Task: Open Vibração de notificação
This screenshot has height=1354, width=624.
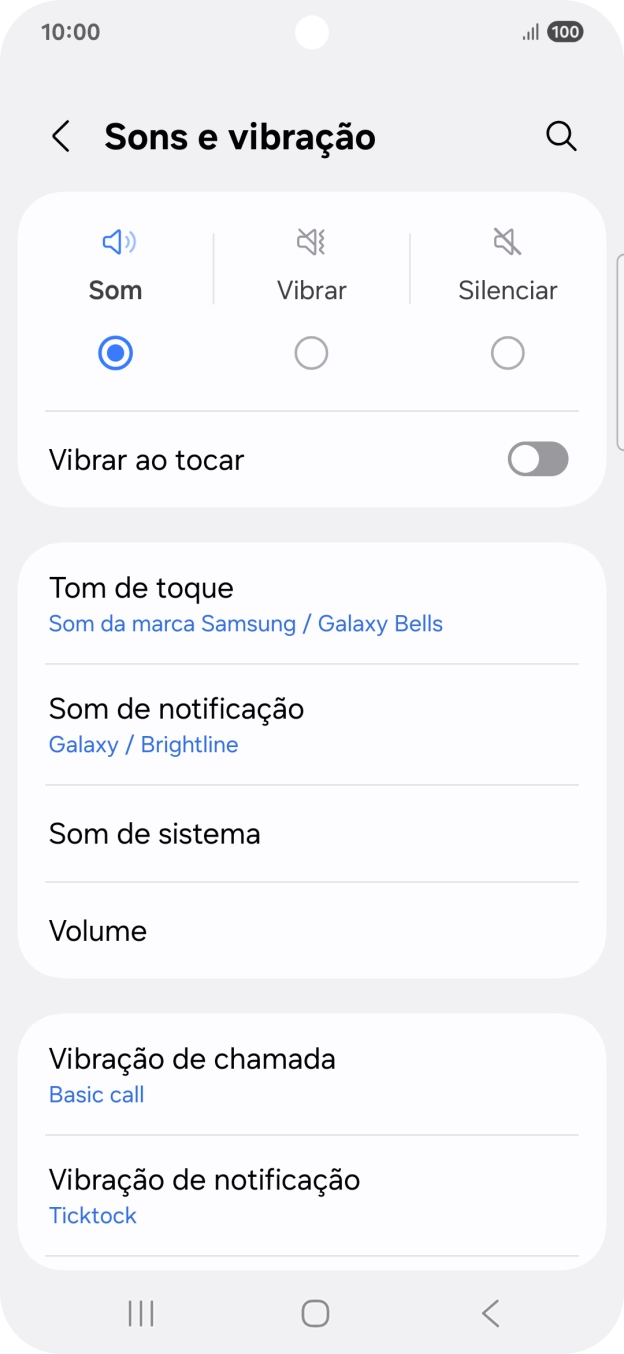Action: (311, 1196)
